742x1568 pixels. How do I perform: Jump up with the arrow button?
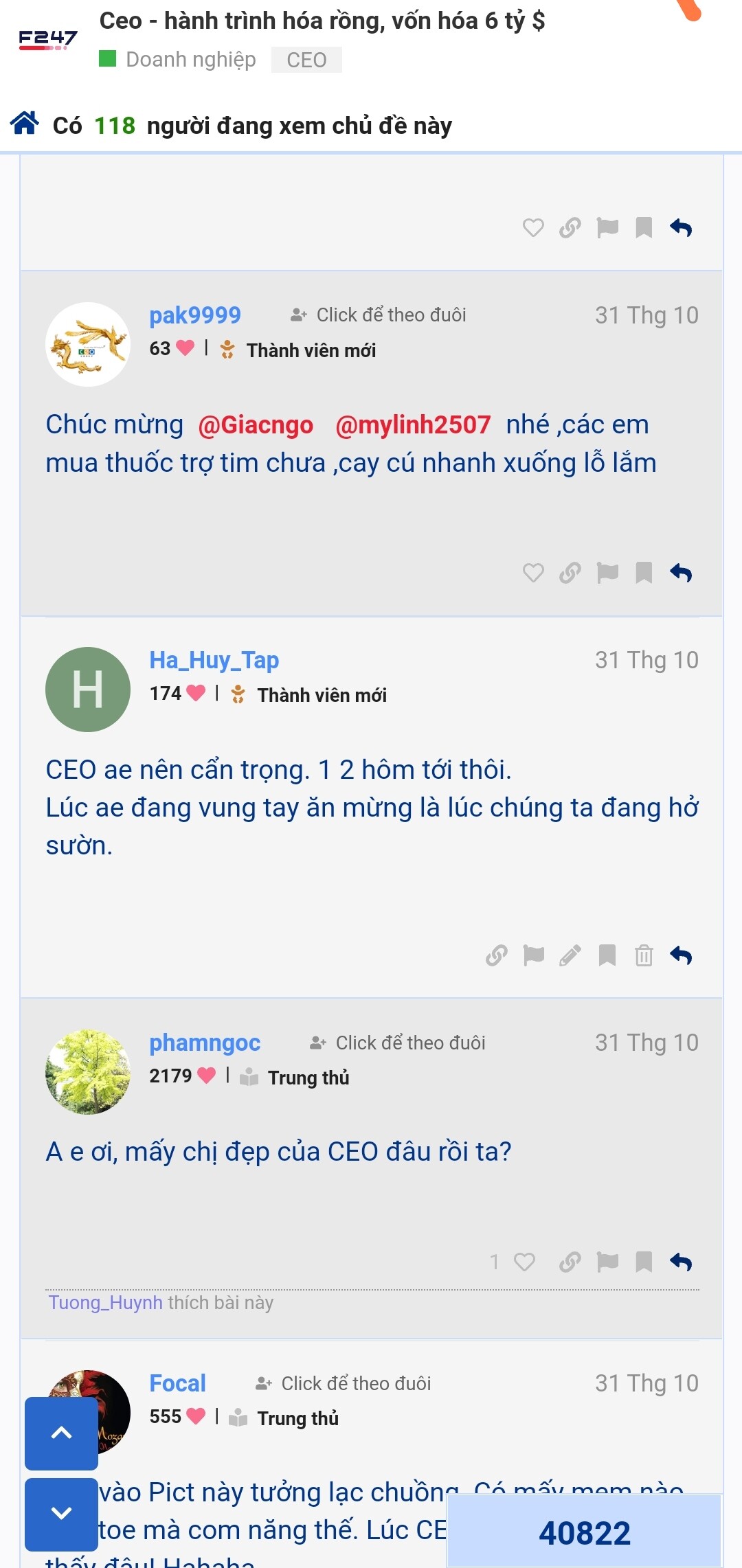point(61,1433)
